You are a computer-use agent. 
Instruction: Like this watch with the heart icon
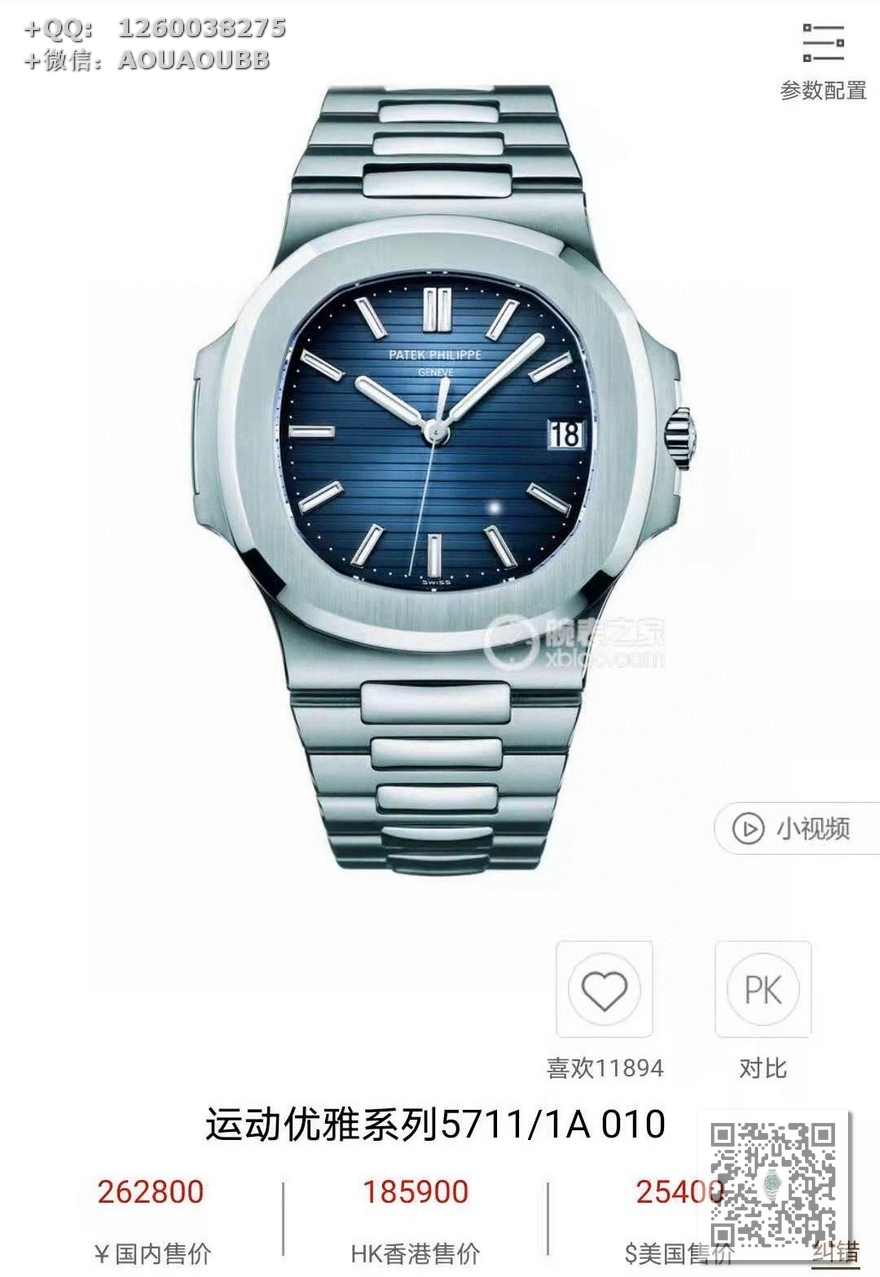point(604,990)
